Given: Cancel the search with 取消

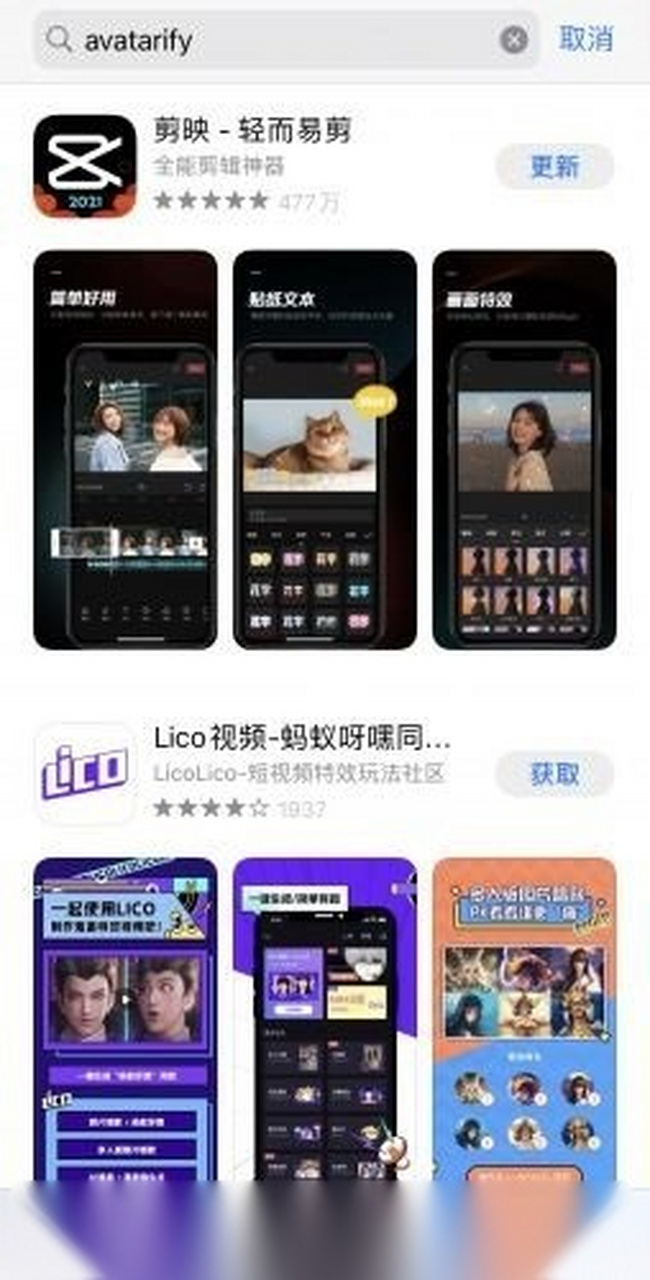Looking at the screenshot, I should pyautogui.click(x=587, y=39).
